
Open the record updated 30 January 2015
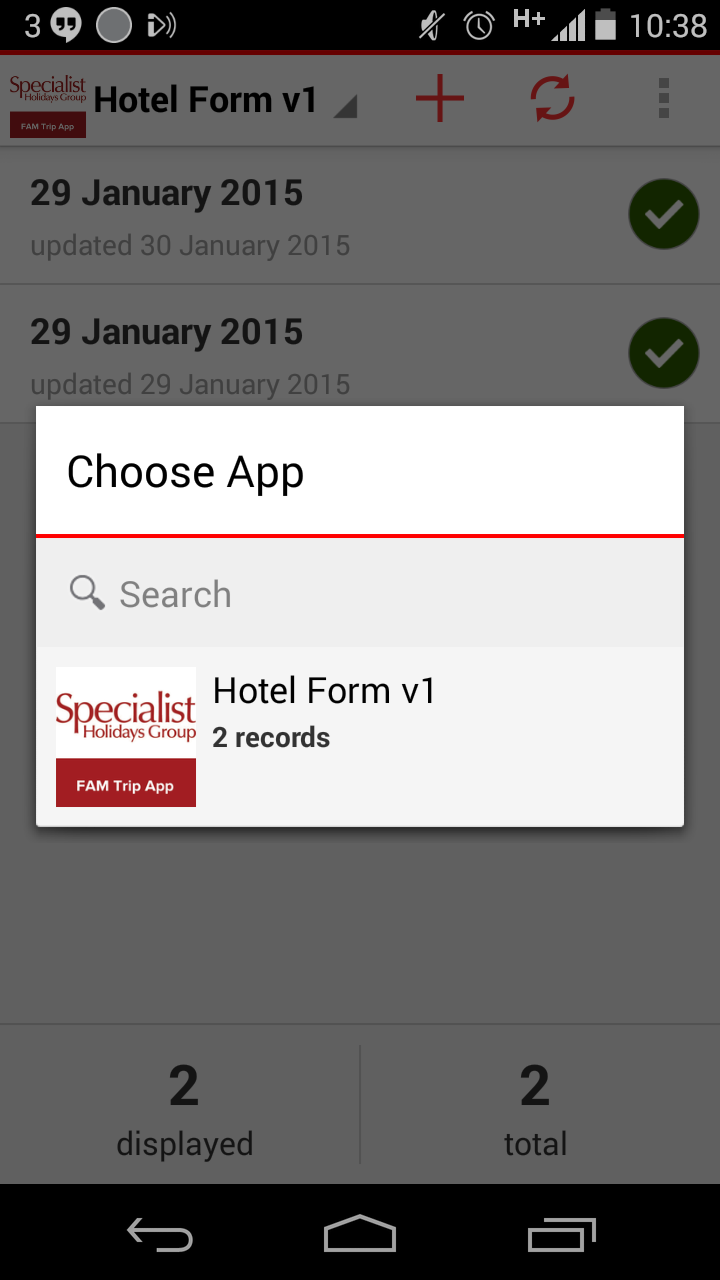point(360,215)
